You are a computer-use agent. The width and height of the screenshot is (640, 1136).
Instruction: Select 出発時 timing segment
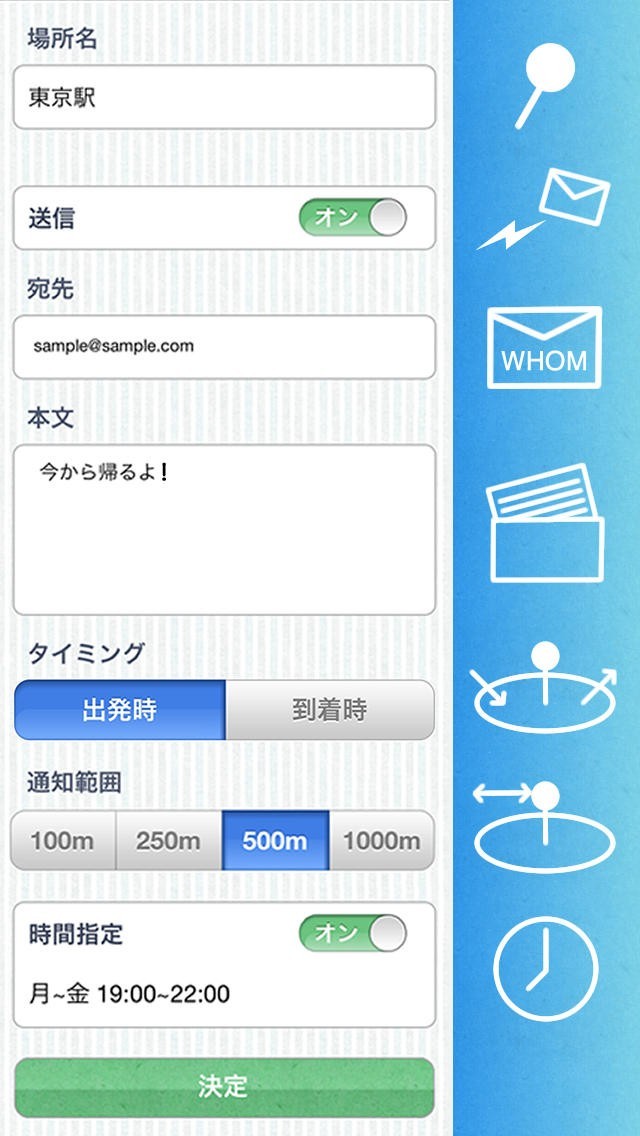pos(120,710)
